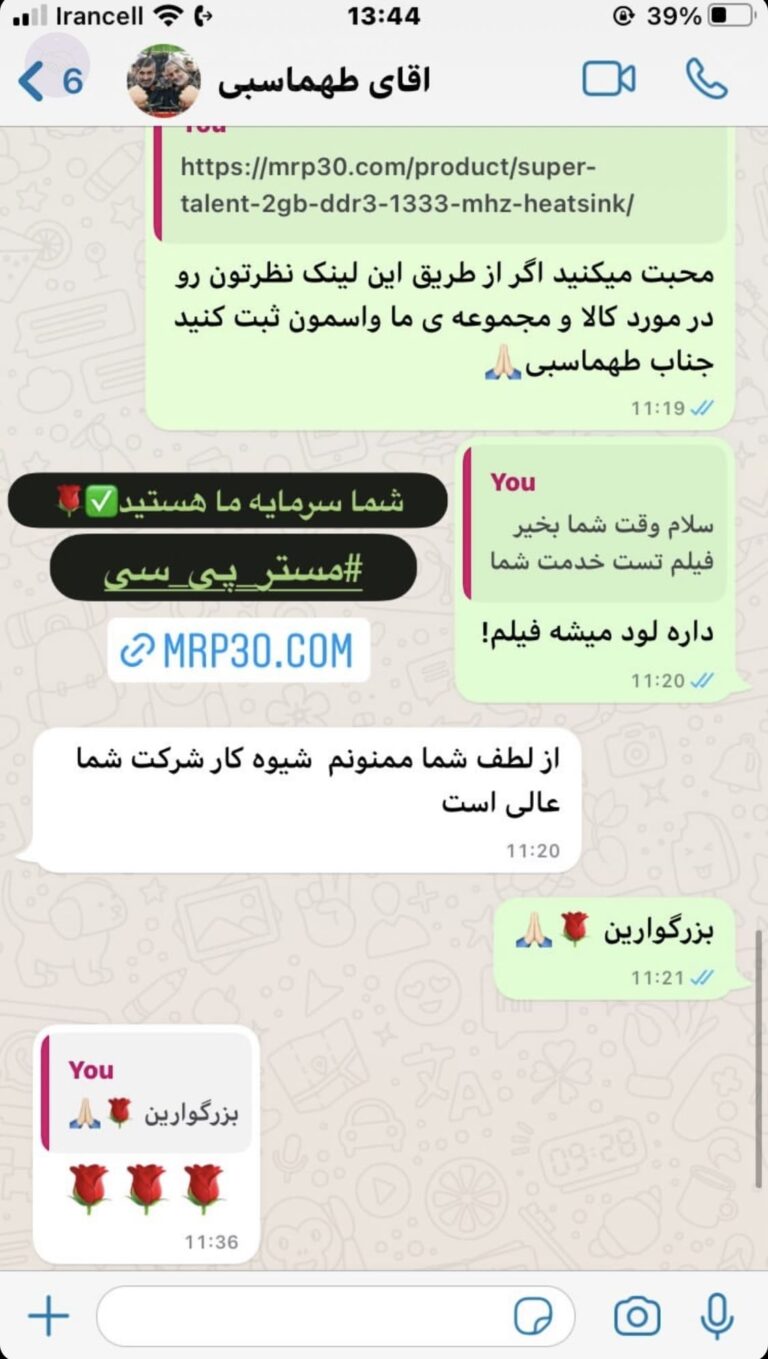Start a voice call with this contact
768x1359 pixels.
coord(706,80)
